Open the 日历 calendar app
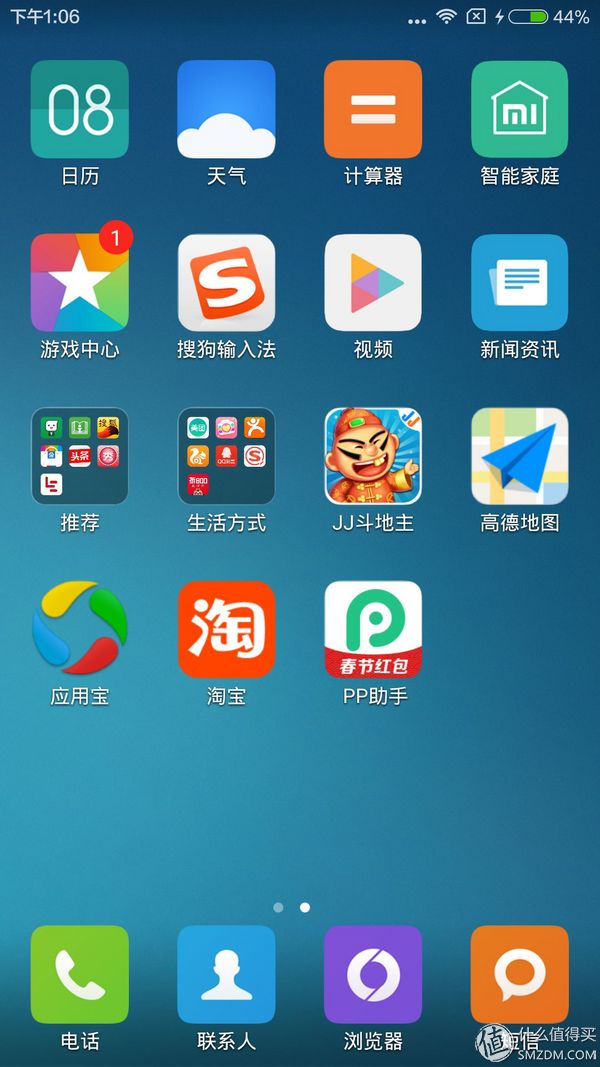Image resolution: width=600 pixels, height=1067 pixels. pyautogui.click(x=80, y=110)
